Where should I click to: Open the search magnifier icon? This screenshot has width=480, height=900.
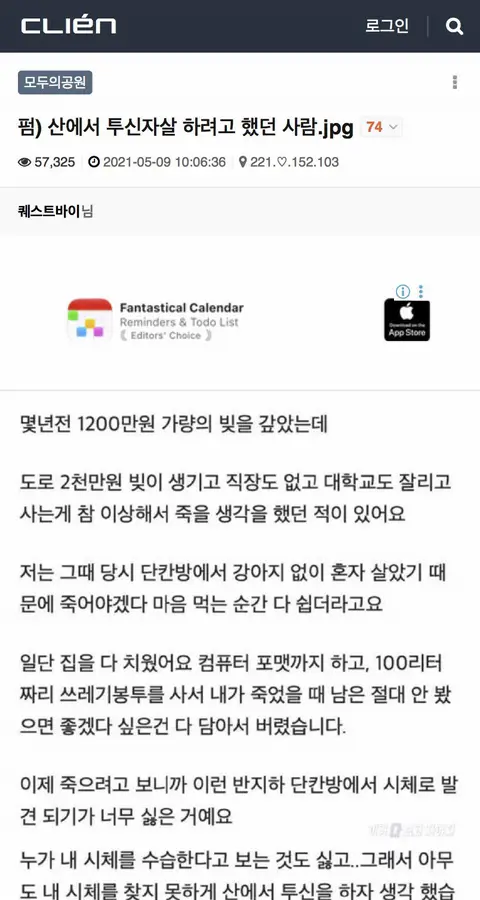point(454,26)
